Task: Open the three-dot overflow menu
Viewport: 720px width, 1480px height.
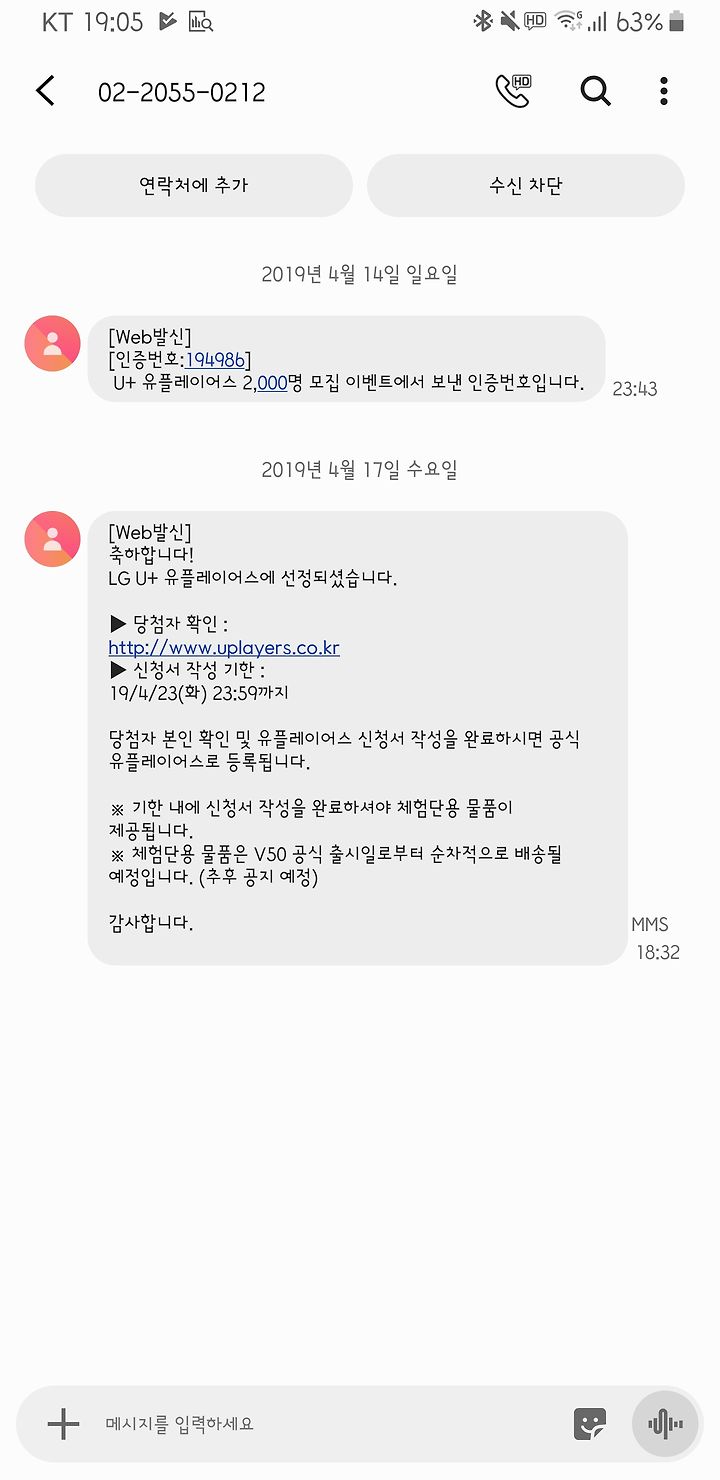Action: (x=664, y=92)
